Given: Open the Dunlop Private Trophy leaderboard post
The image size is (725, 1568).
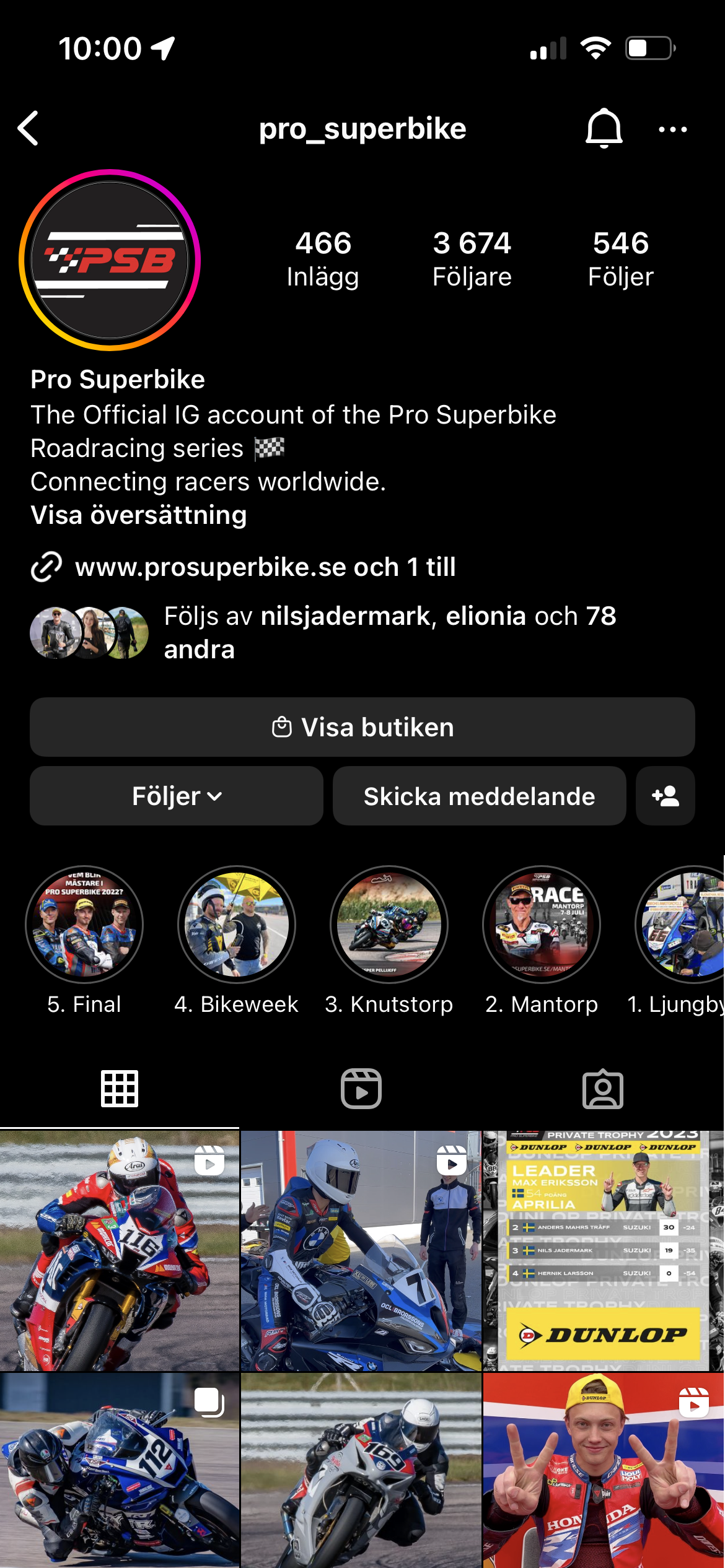Looking at the screenshot, I should [604, 1251].
